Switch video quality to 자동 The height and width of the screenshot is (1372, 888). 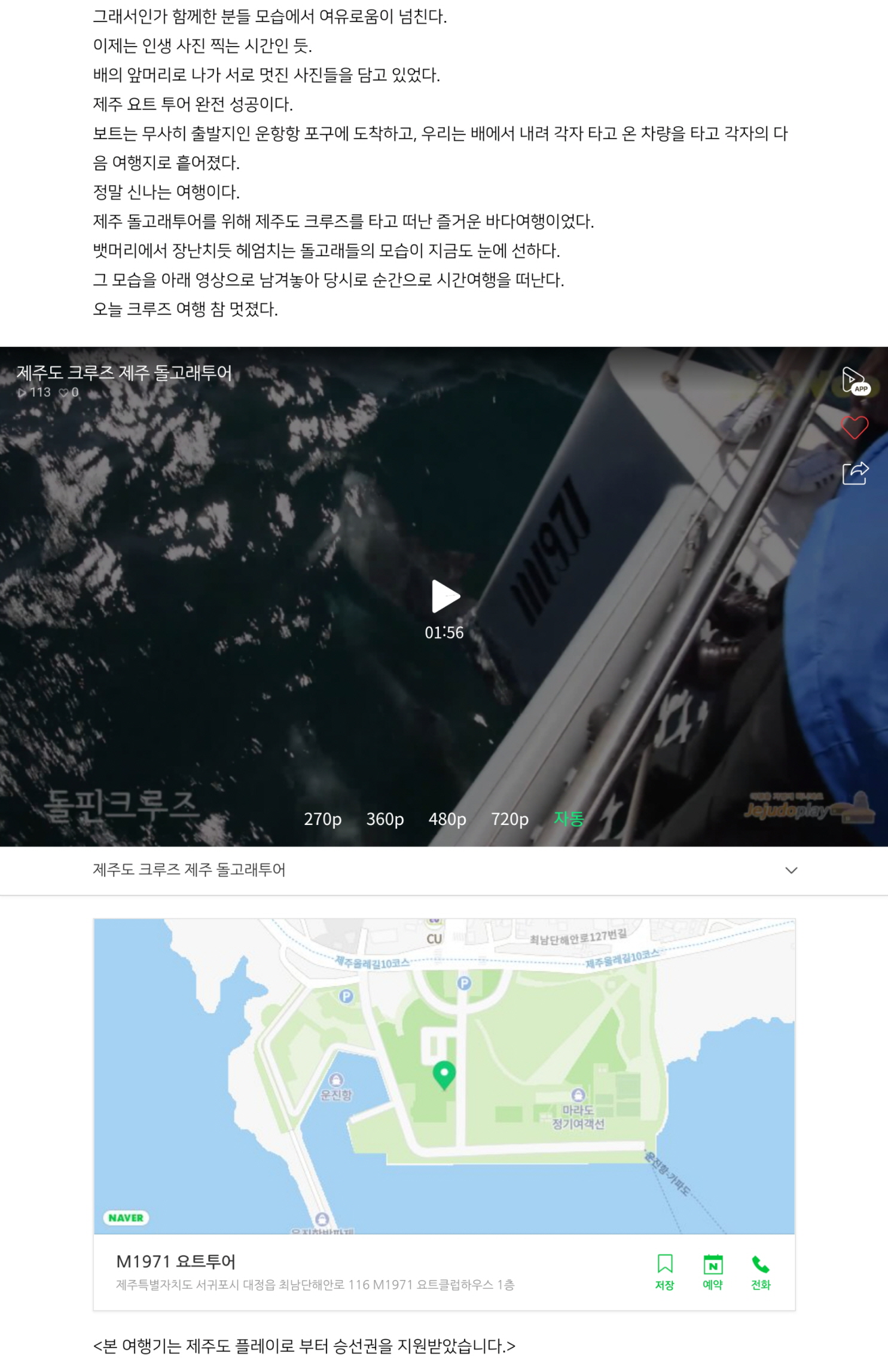point(568,818)
